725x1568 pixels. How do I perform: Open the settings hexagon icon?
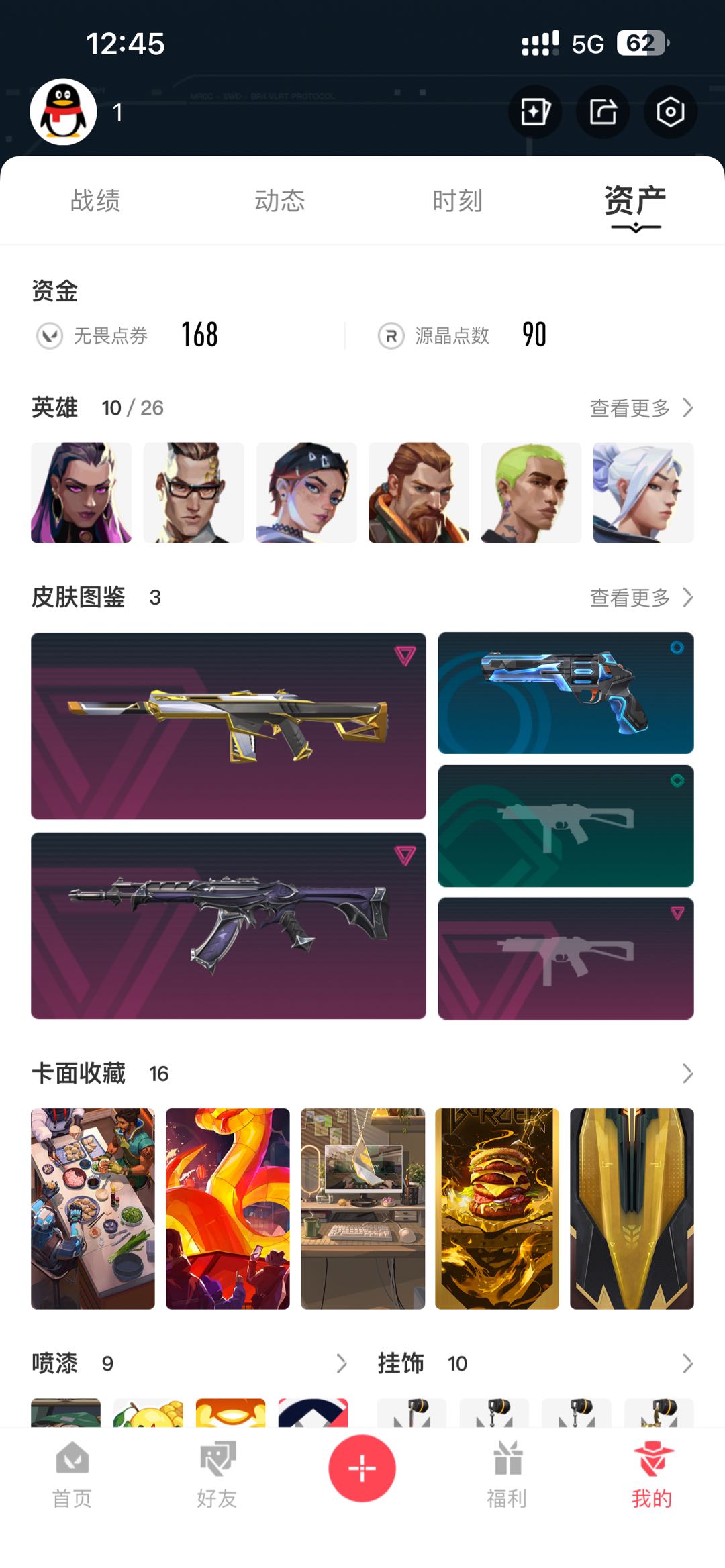click(670, 112)
